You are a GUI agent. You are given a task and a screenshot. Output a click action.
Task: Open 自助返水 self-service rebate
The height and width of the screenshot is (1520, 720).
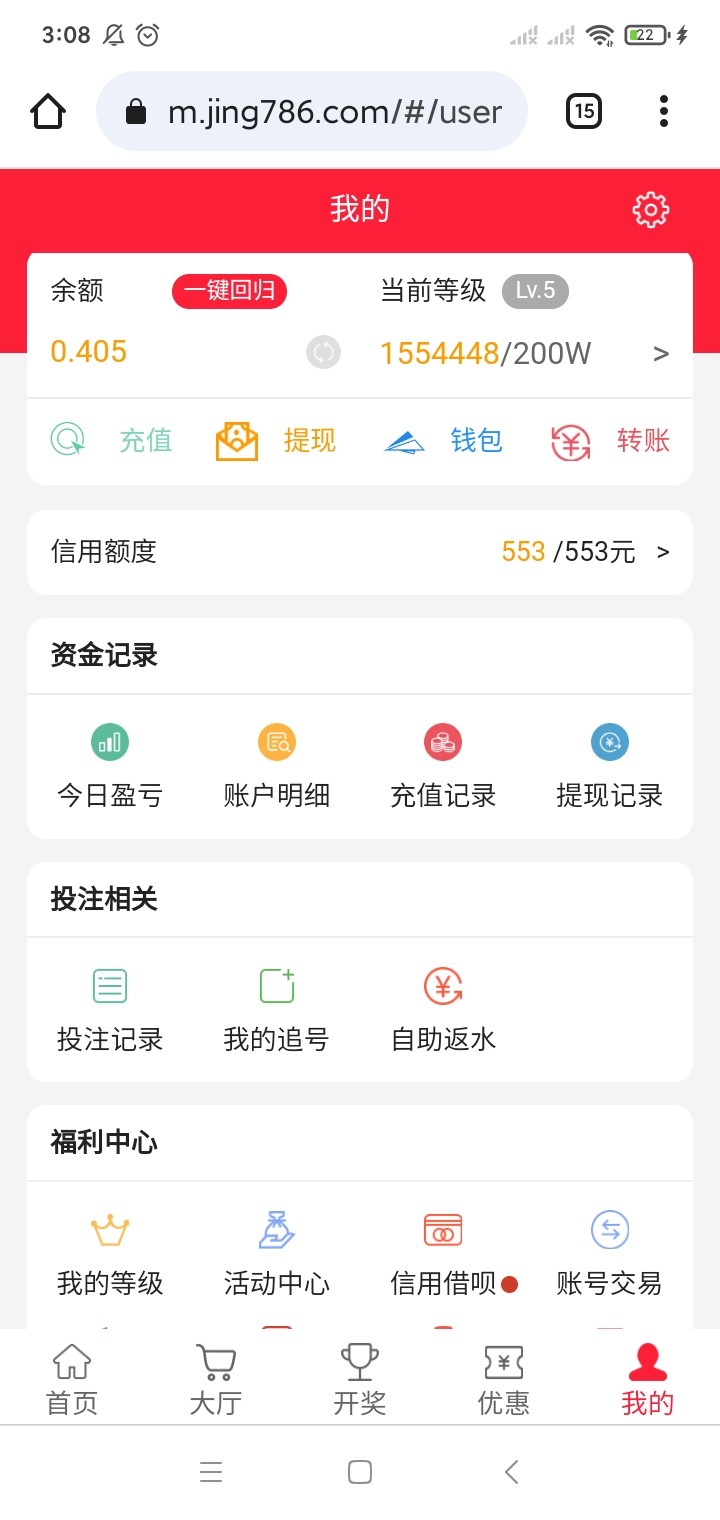pyautogui.click(x=443, y=1010)
